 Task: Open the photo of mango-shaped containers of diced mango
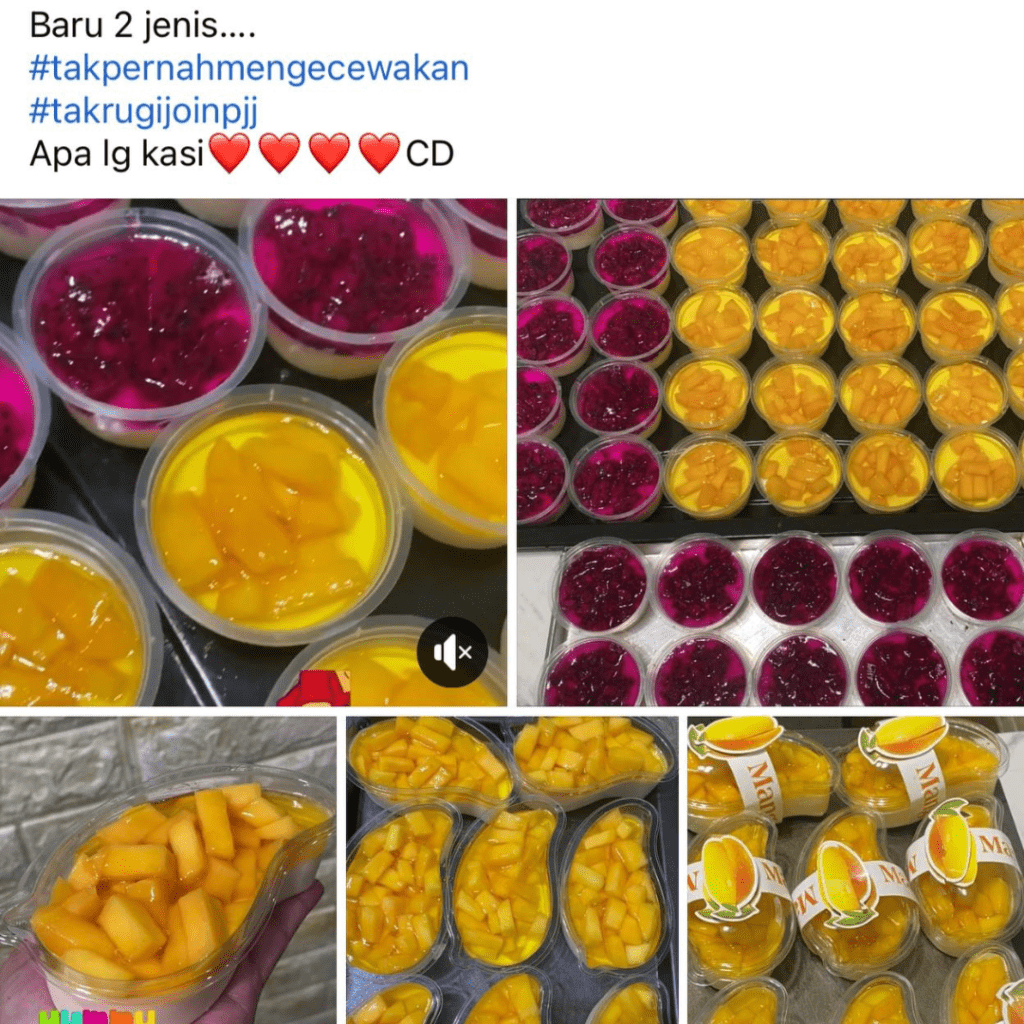coord(511,868)
